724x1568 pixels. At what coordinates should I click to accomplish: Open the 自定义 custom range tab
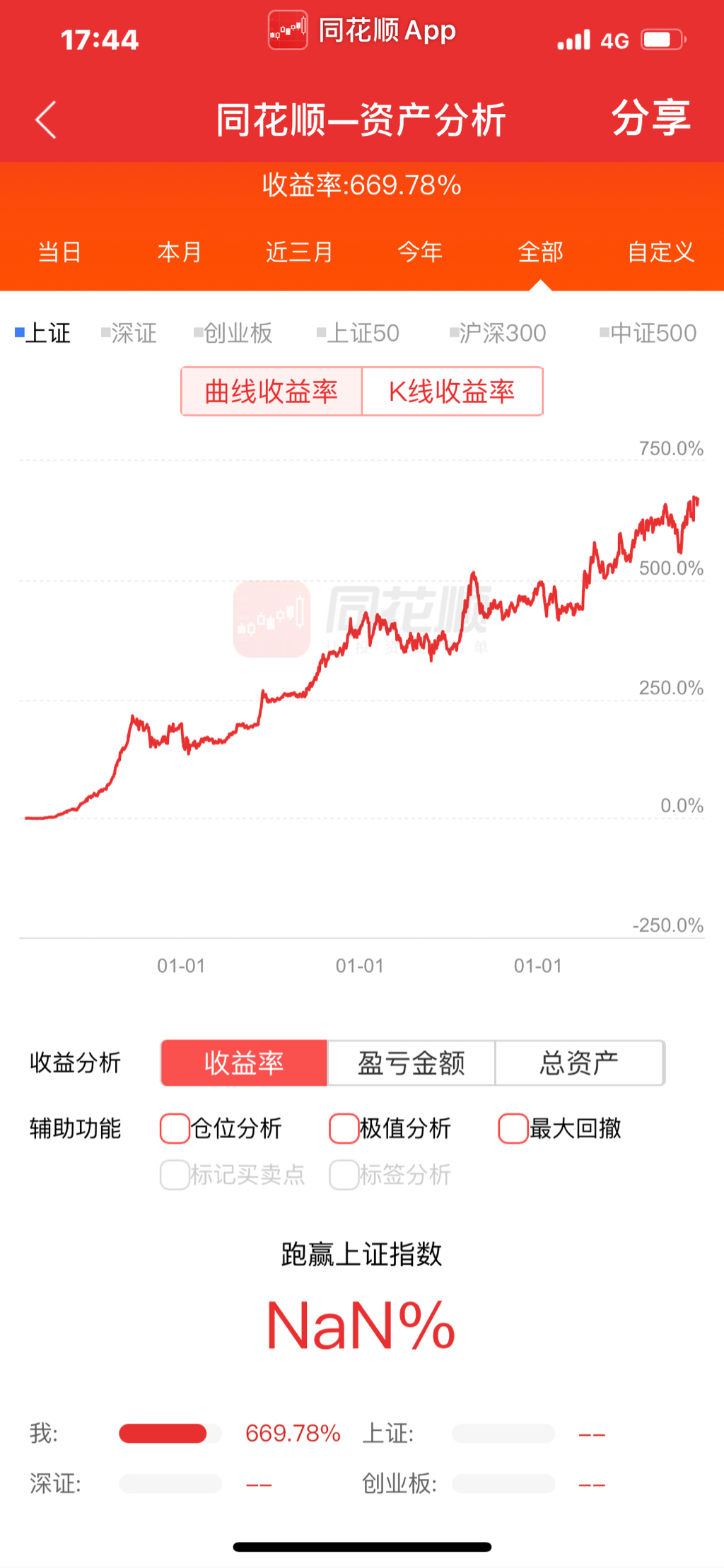[660, 252]
